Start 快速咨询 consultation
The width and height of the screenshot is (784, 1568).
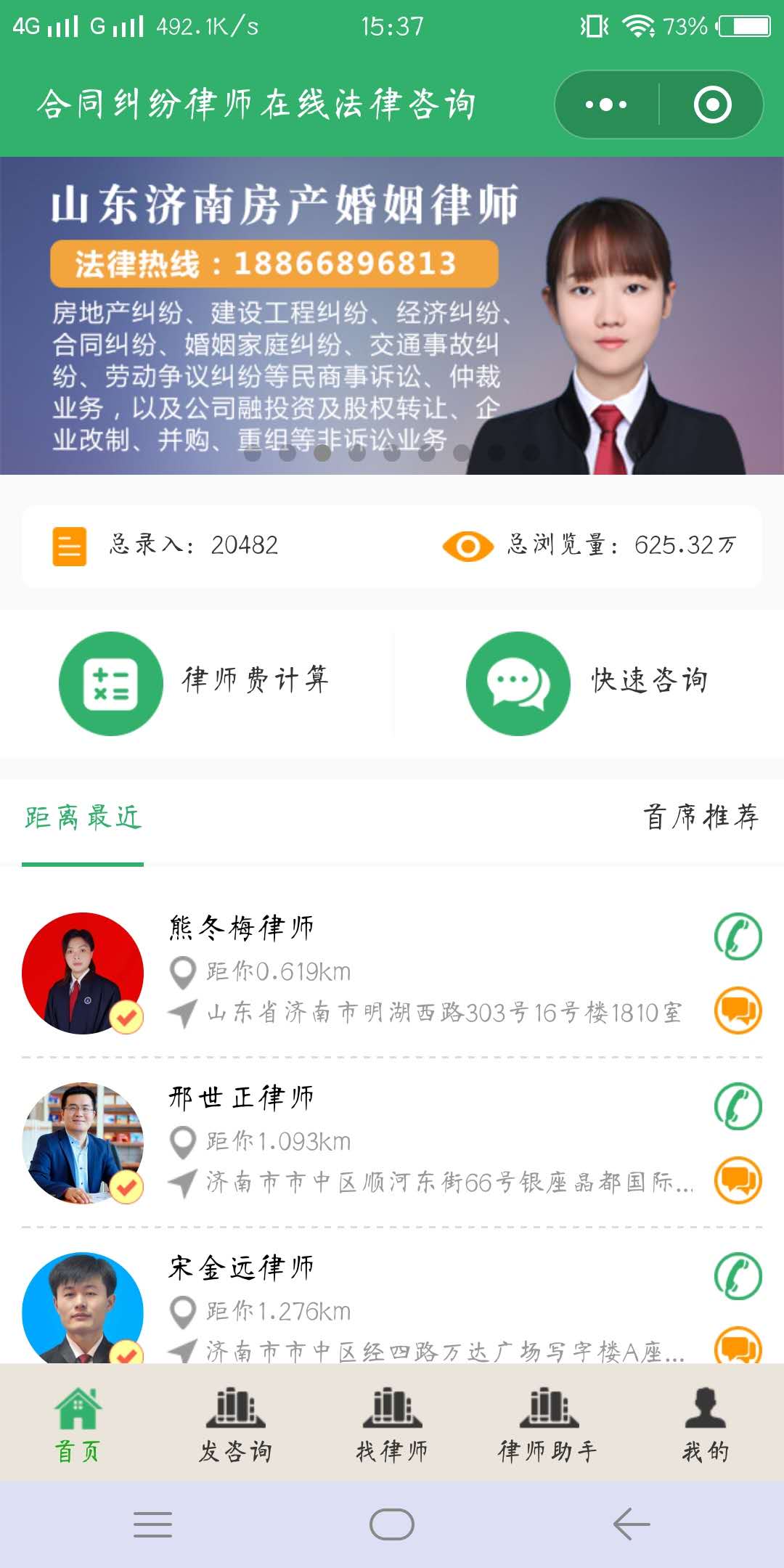(x=588, y=683)
